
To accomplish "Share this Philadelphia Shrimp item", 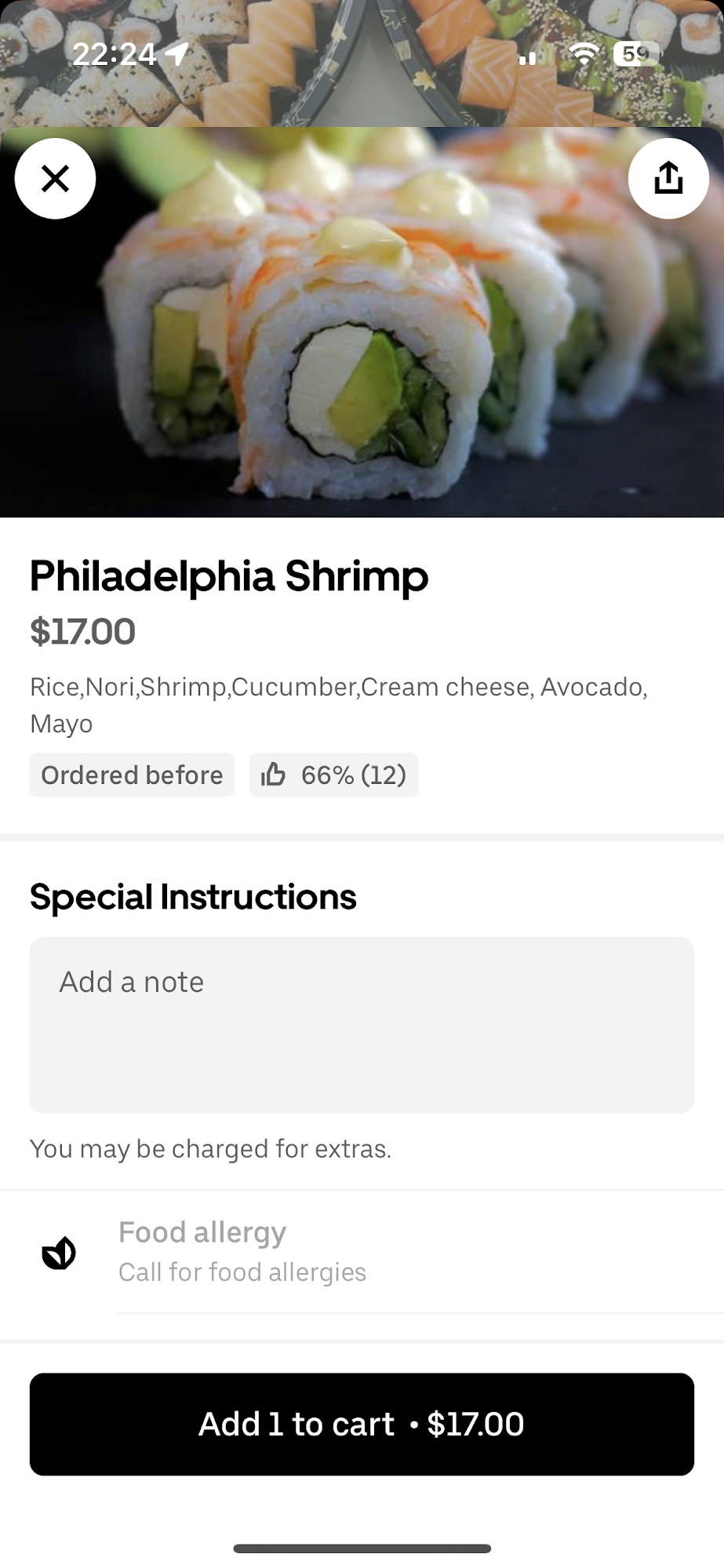I will [668, 179].
